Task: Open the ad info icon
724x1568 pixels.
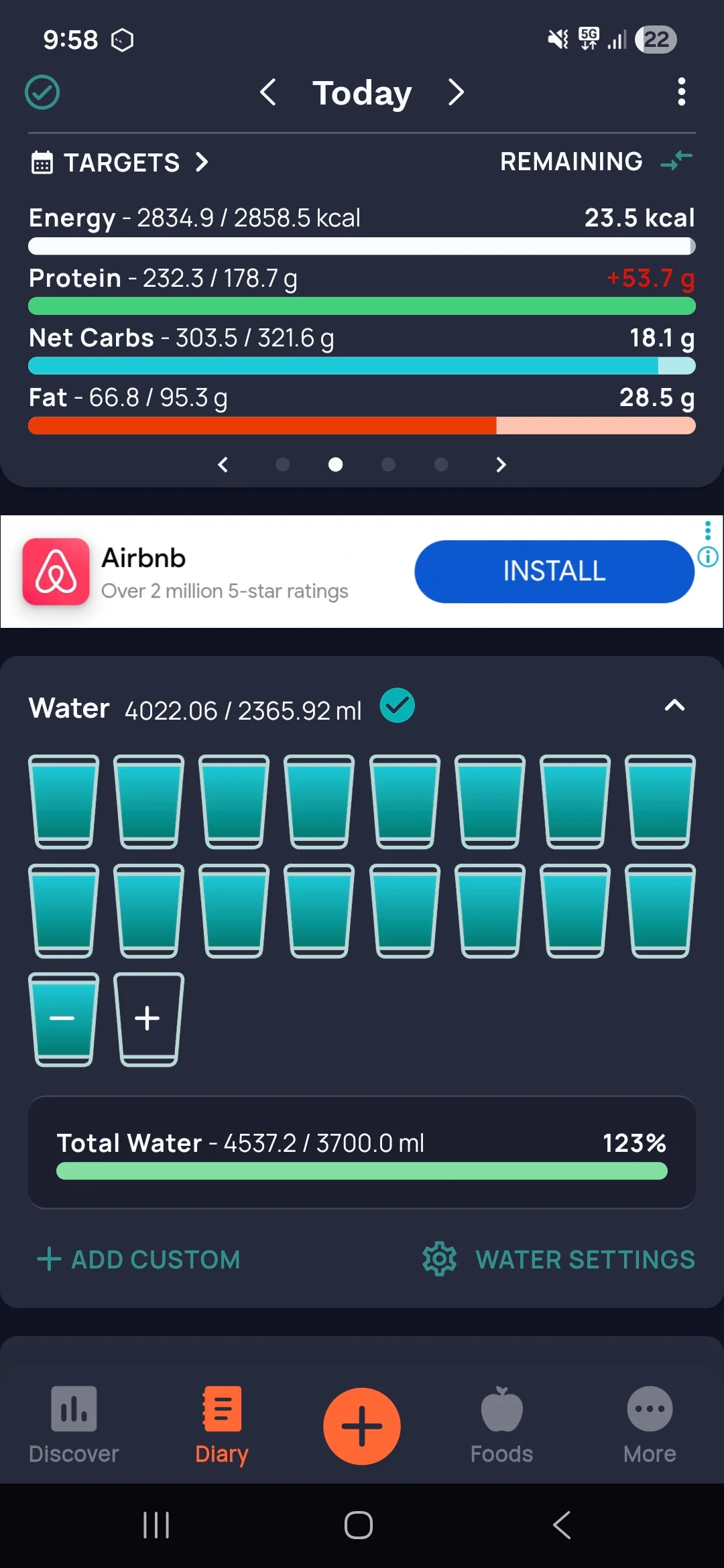Action: tap(708, 557)
